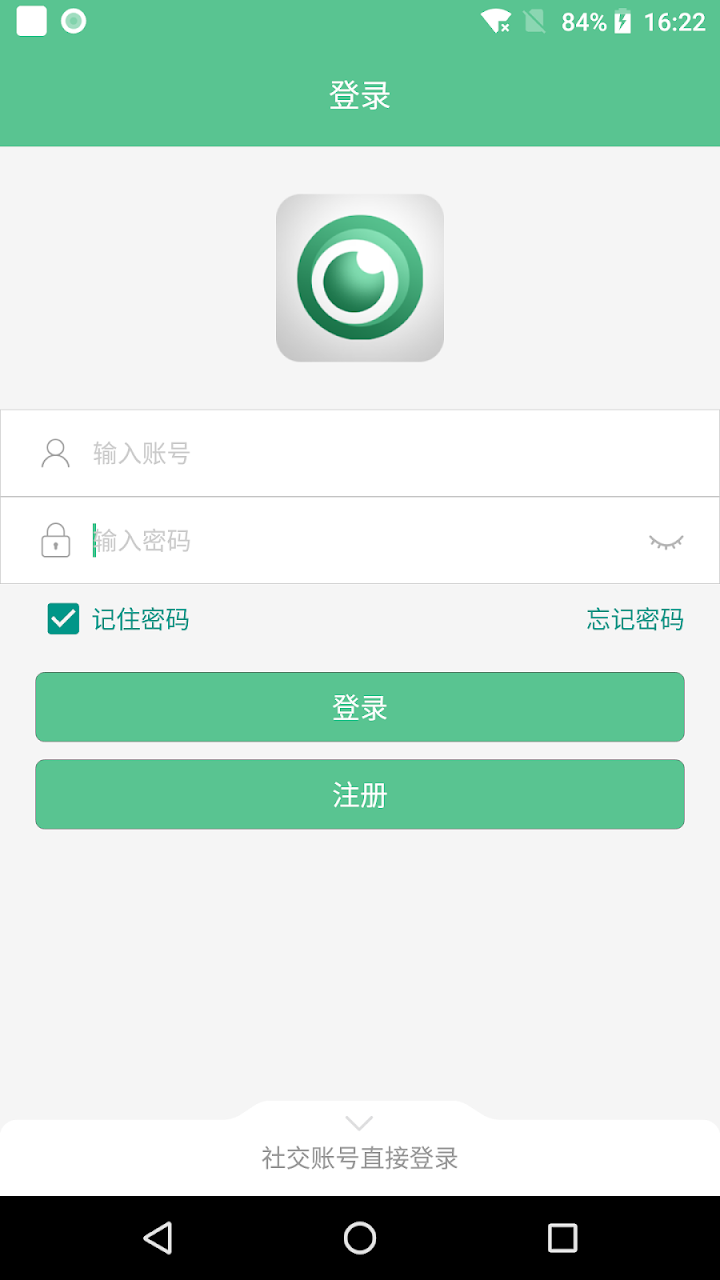Go back with the system back button
This screenshot has height=1280, width=720.
tap(157, 1238)
